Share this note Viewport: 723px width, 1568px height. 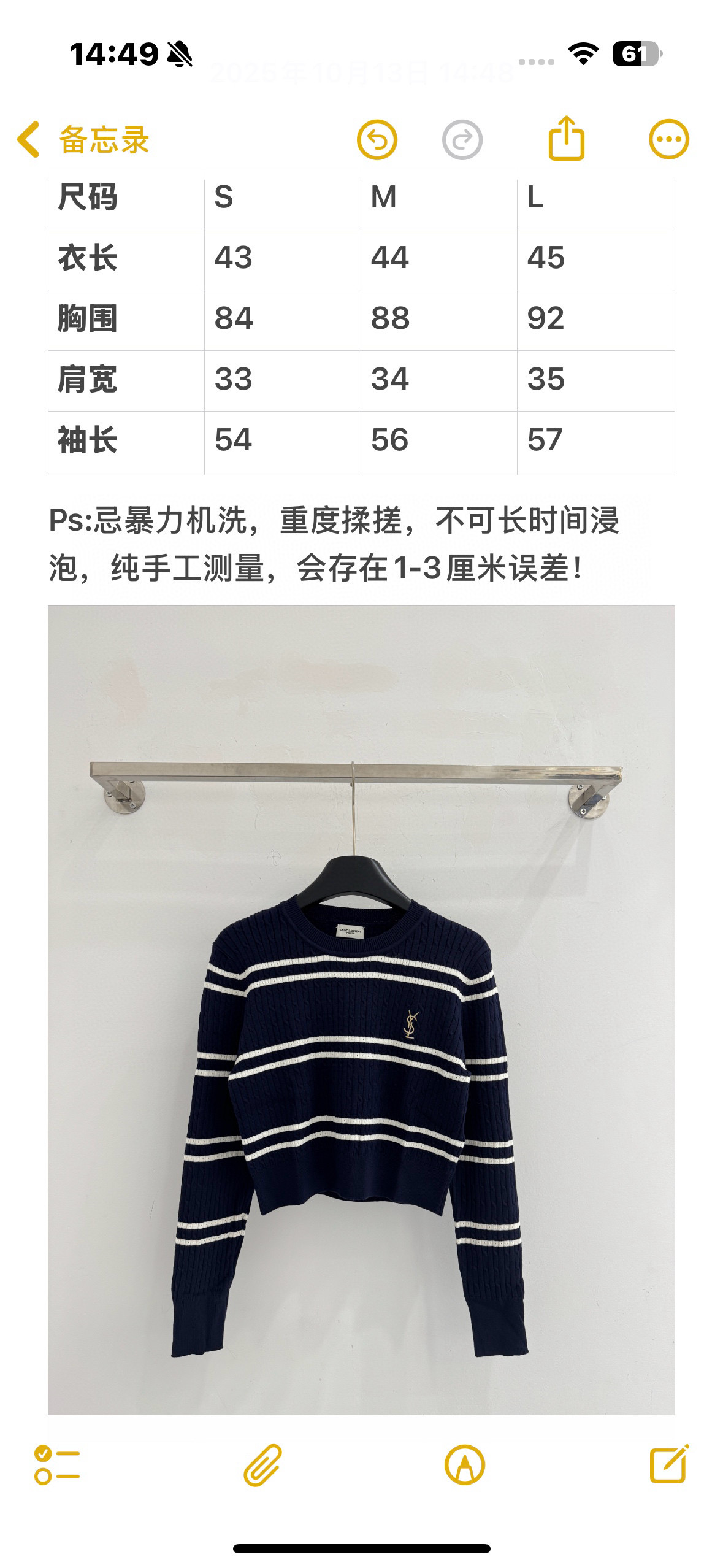coord(565,139)
